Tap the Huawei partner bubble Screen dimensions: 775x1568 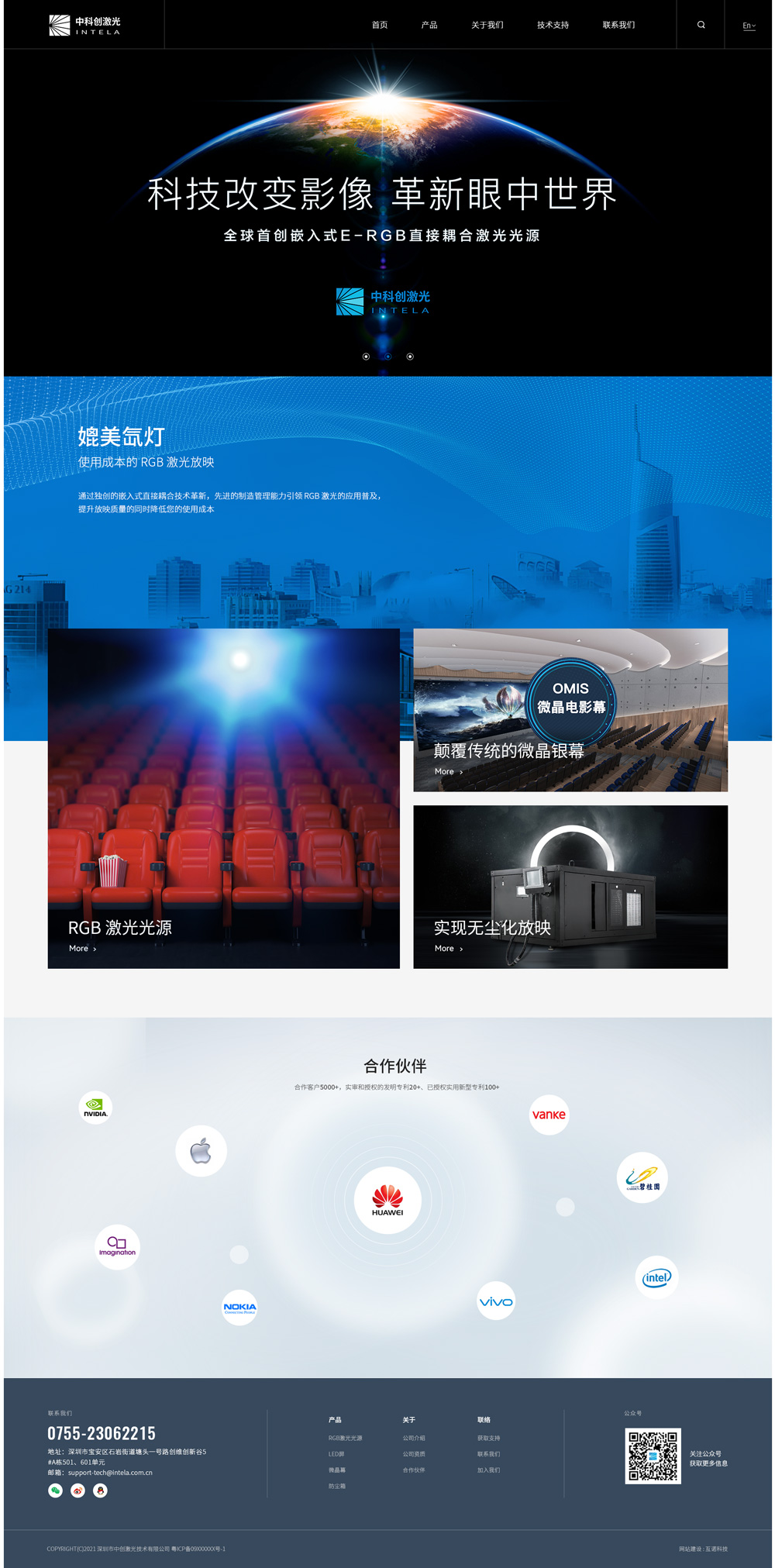pos(387,1200)
